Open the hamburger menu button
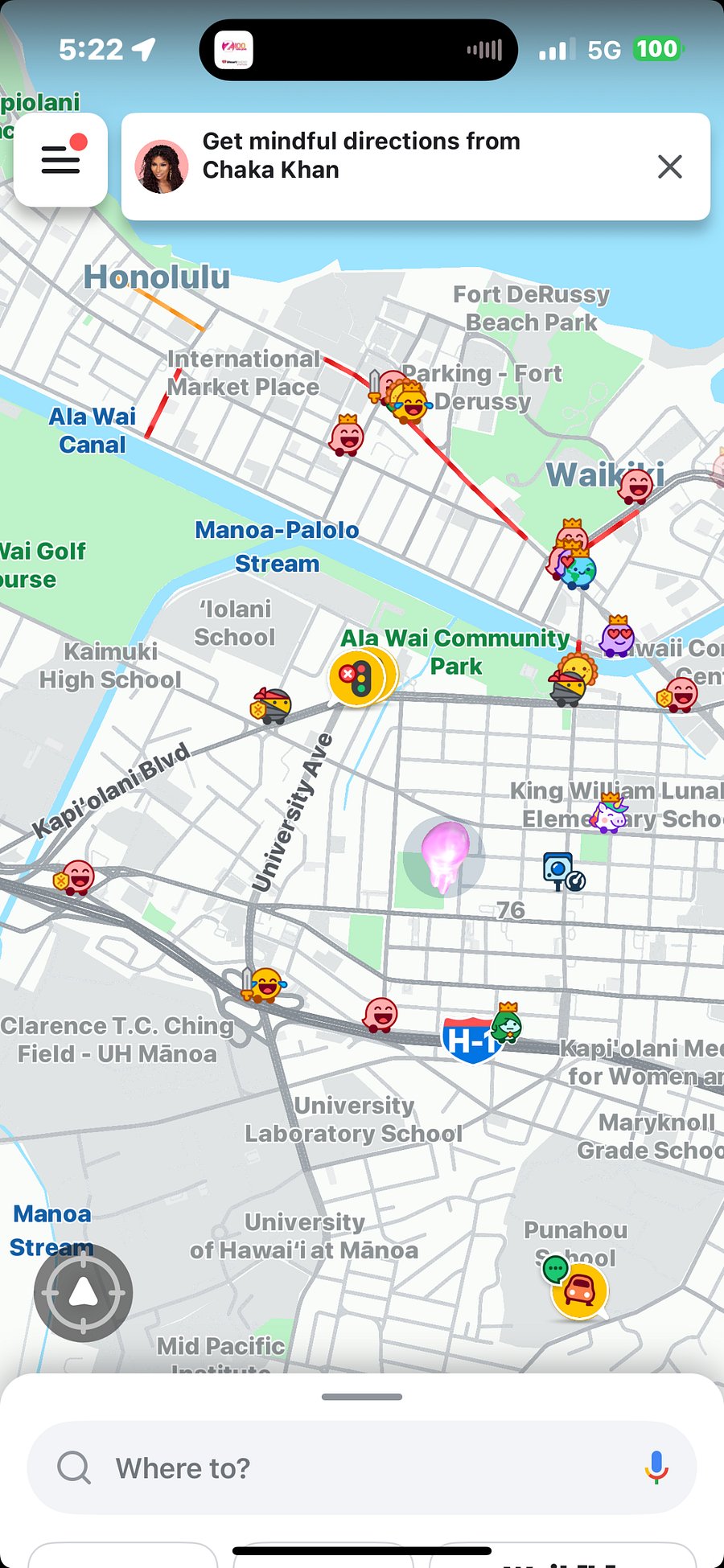 click(60, 159)
